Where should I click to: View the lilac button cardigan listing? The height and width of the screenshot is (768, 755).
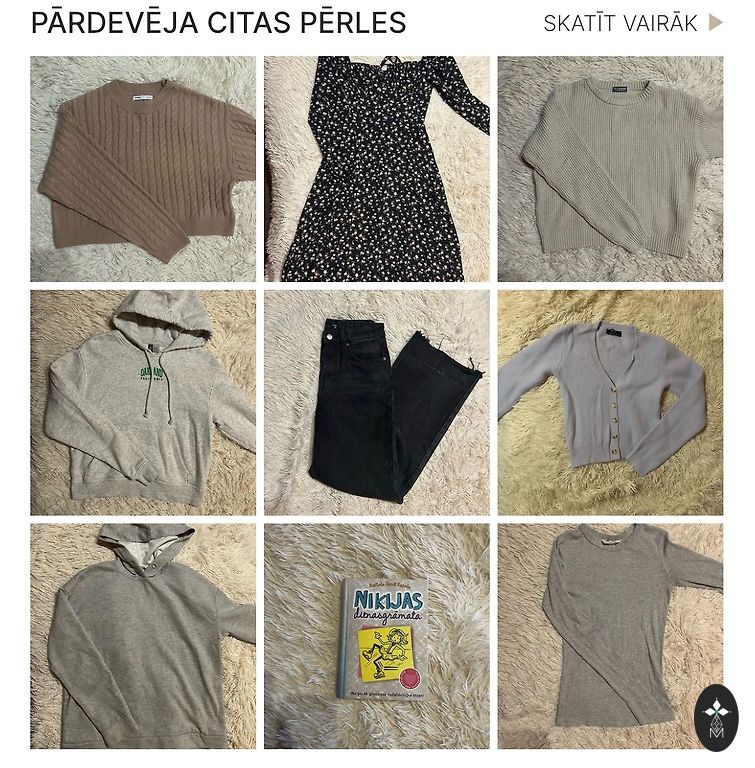(x=610, y=402)
